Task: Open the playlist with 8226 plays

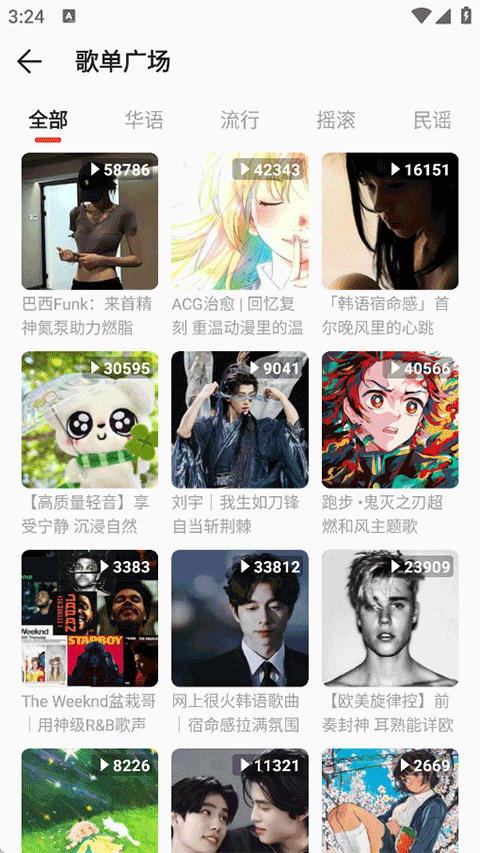Action: (90, 801)
